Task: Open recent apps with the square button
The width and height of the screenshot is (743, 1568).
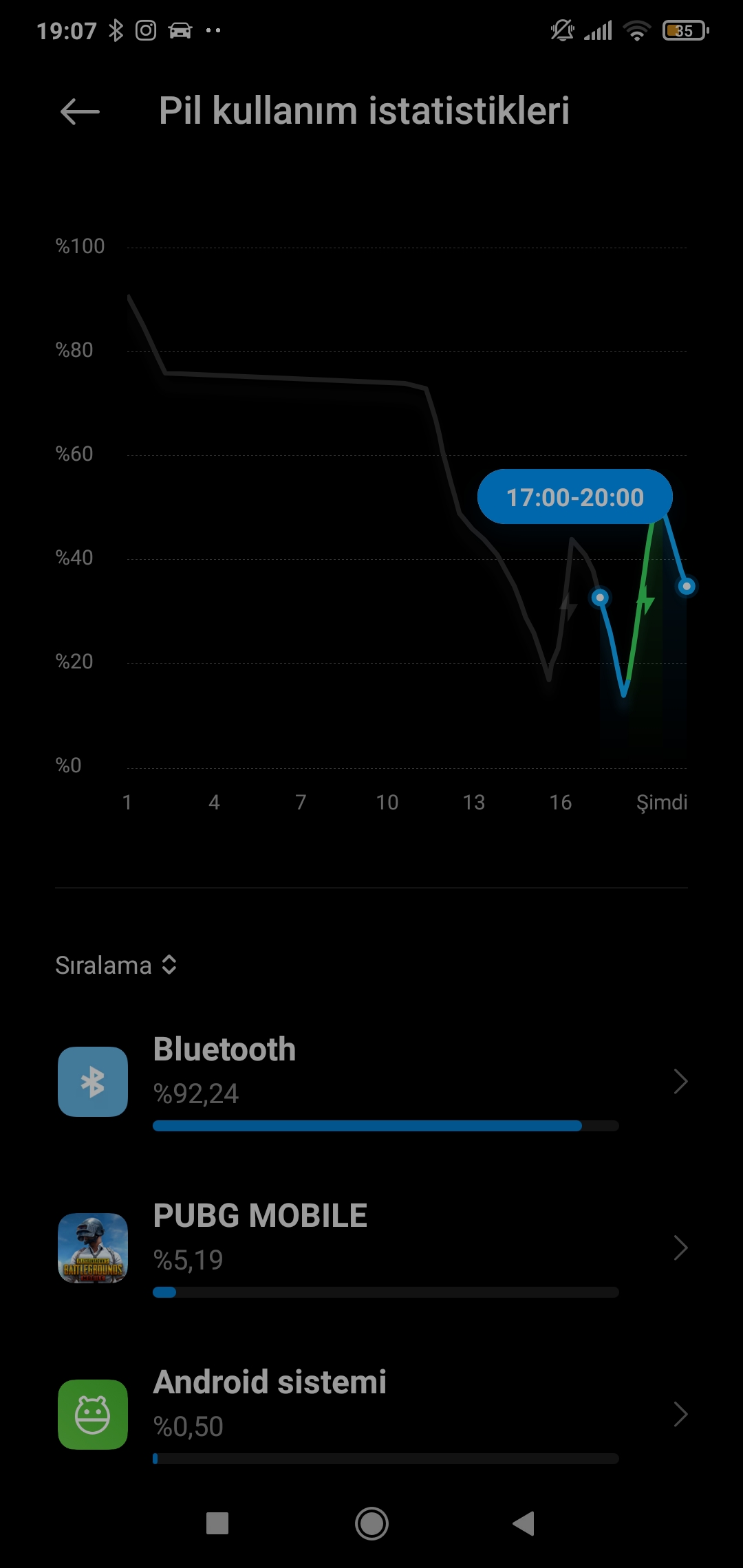Action: tap(217, 1523)
